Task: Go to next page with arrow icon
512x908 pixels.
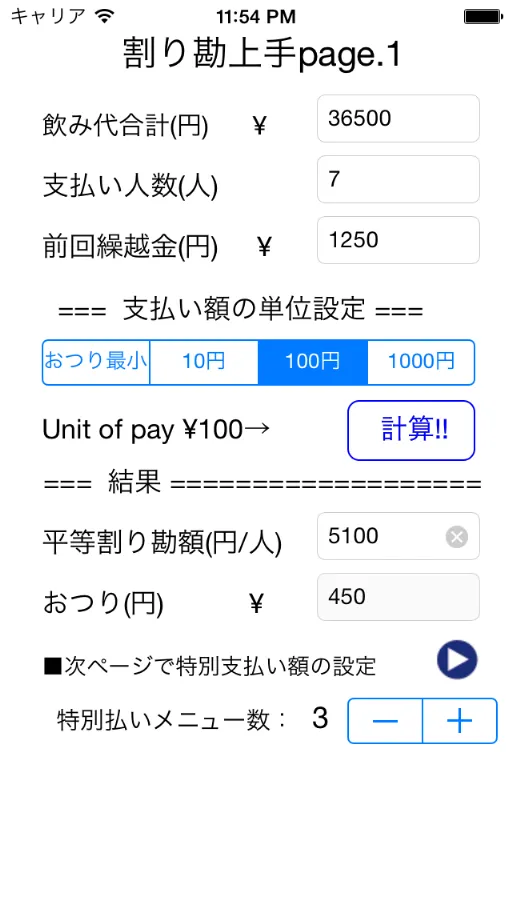Action: [x=457, y=660]
